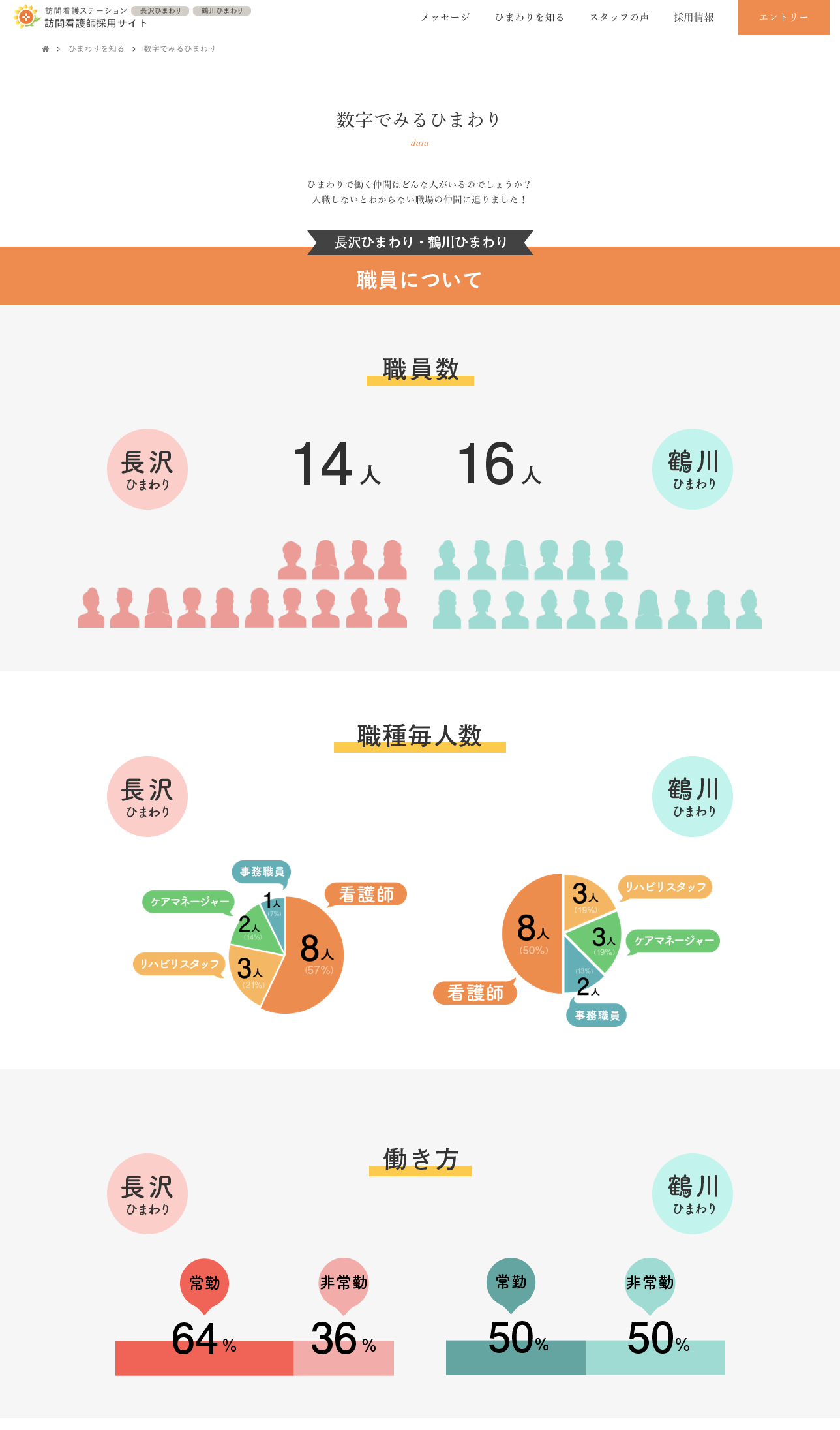
Task: Open the ひまわりを知る menu item
Action: [530, 17]
